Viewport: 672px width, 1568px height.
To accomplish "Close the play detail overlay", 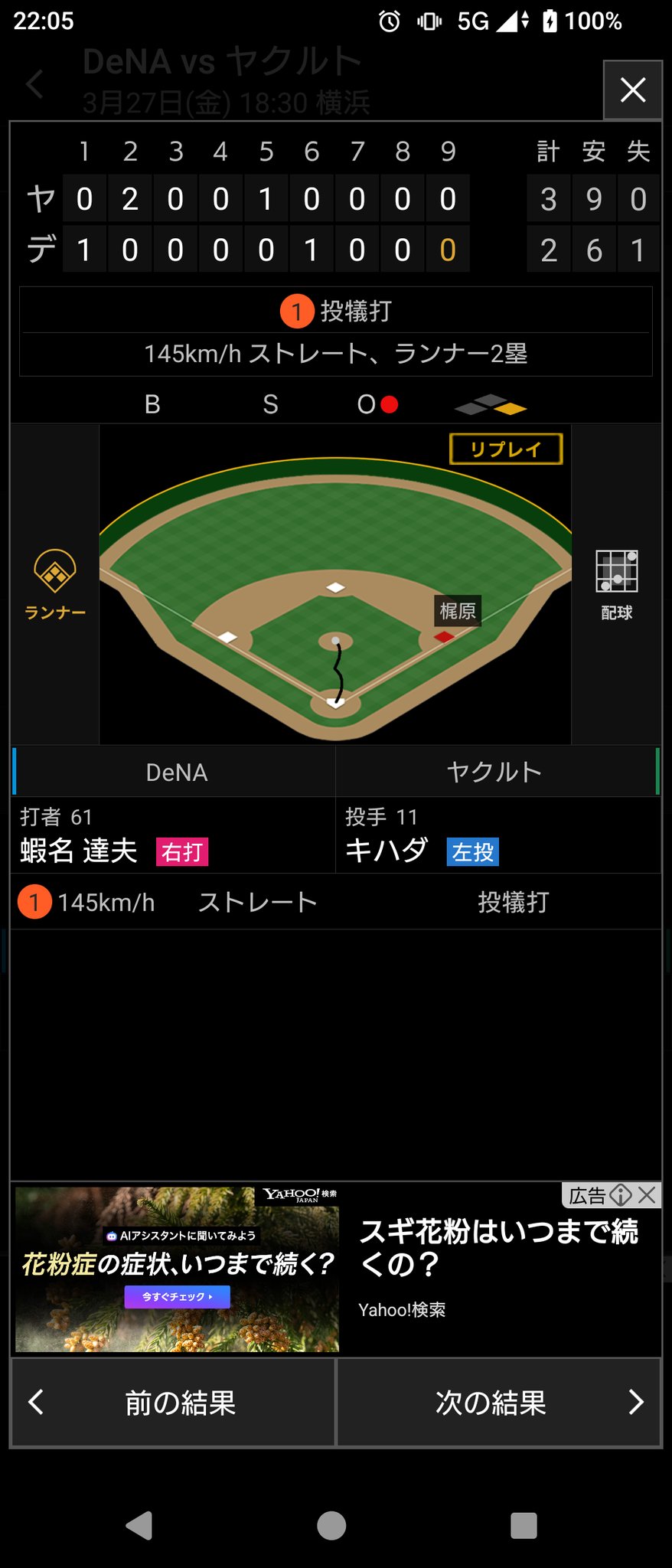I will (x=632, y=90).
